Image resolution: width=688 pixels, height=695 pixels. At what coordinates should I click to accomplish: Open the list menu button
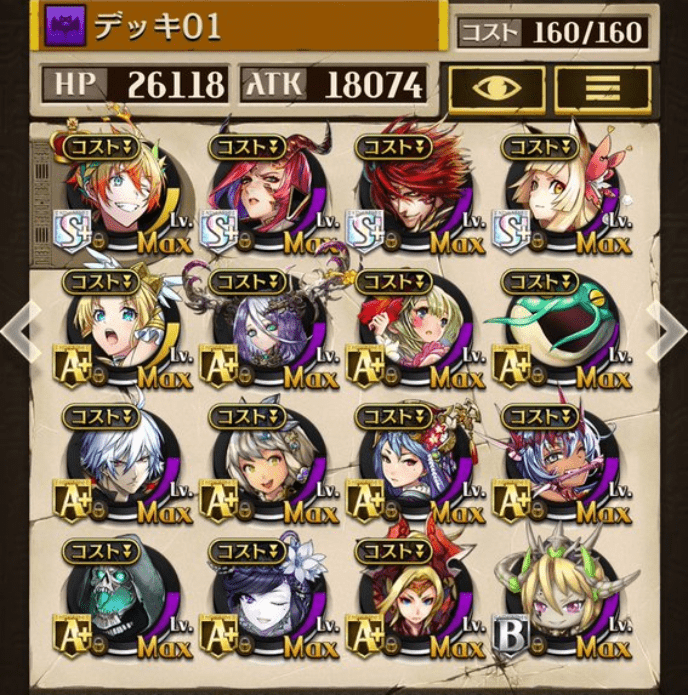coord(602,89)
